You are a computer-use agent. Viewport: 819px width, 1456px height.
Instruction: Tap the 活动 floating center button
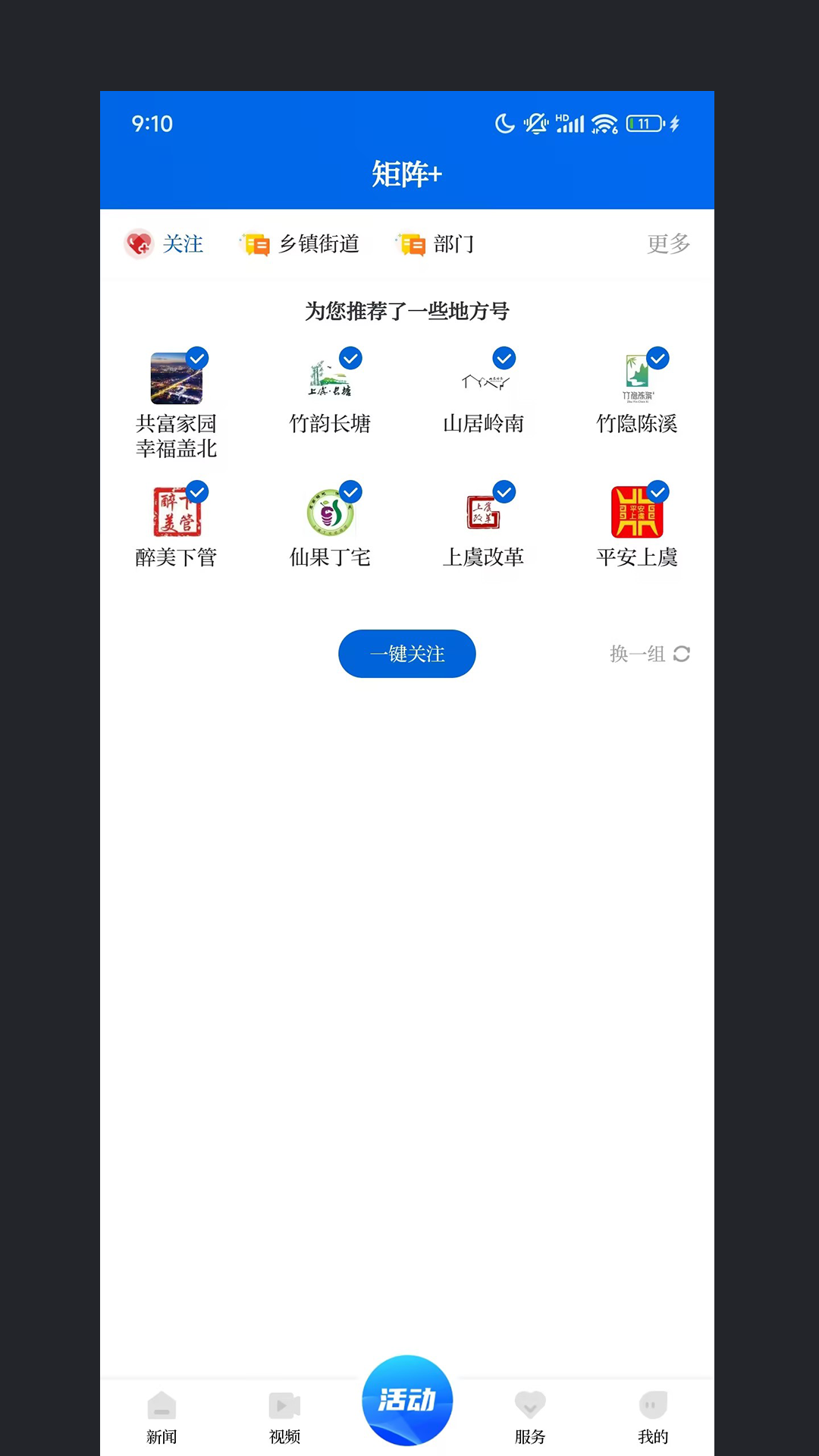point(407,1400)
